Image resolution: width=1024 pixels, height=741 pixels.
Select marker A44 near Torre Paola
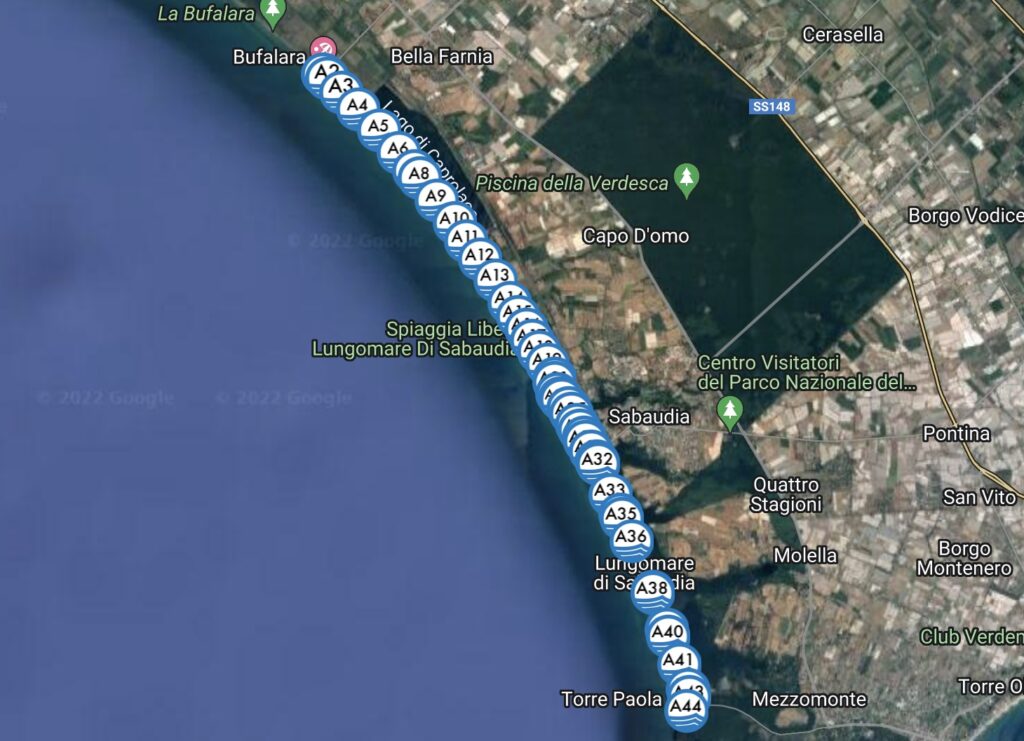pyautogui.click(x=686, y=708)
